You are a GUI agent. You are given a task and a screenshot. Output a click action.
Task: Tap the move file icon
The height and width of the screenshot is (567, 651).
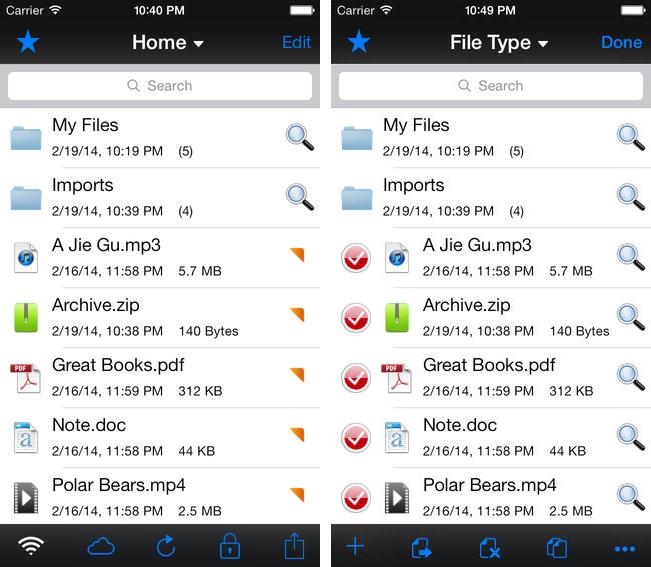(422, 547)
